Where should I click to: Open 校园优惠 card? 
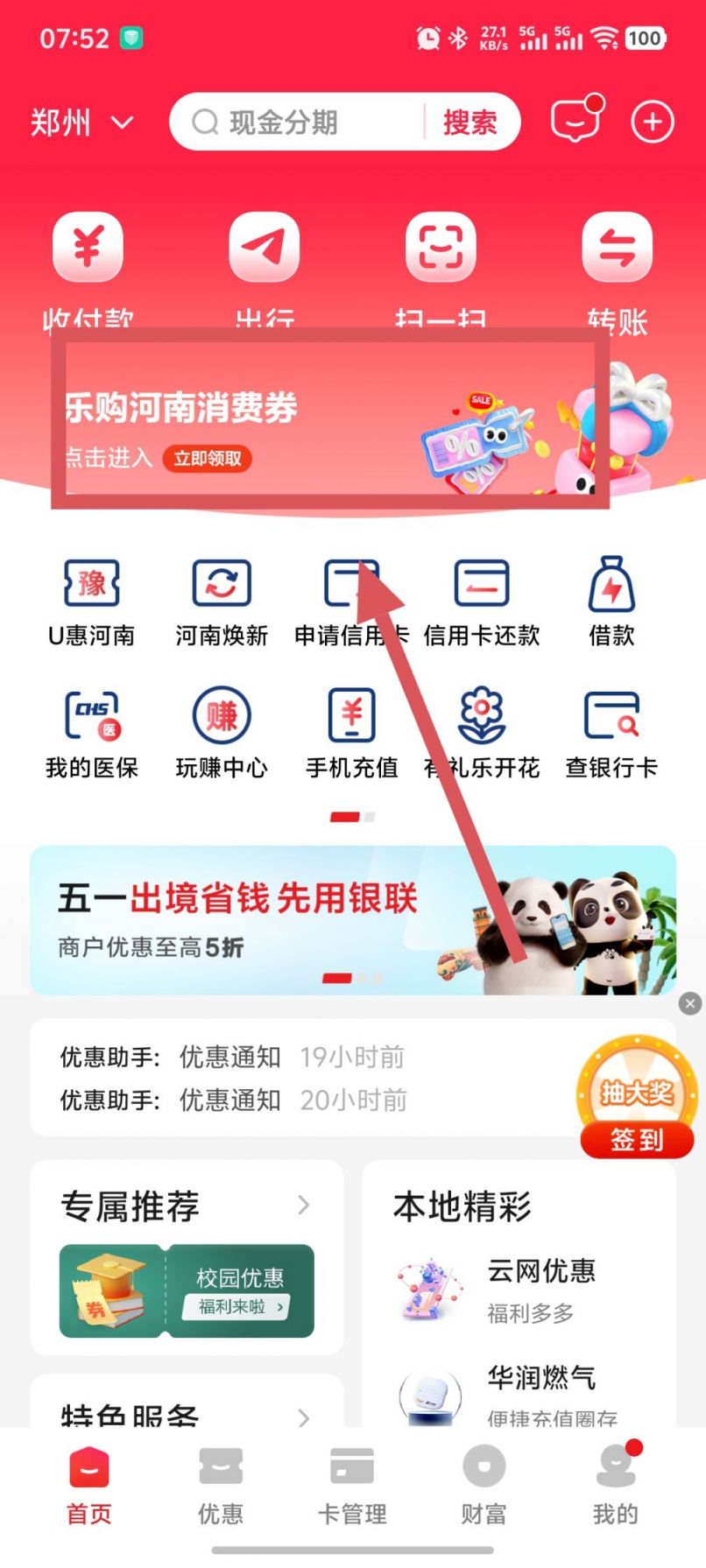tap(187, 1290)
